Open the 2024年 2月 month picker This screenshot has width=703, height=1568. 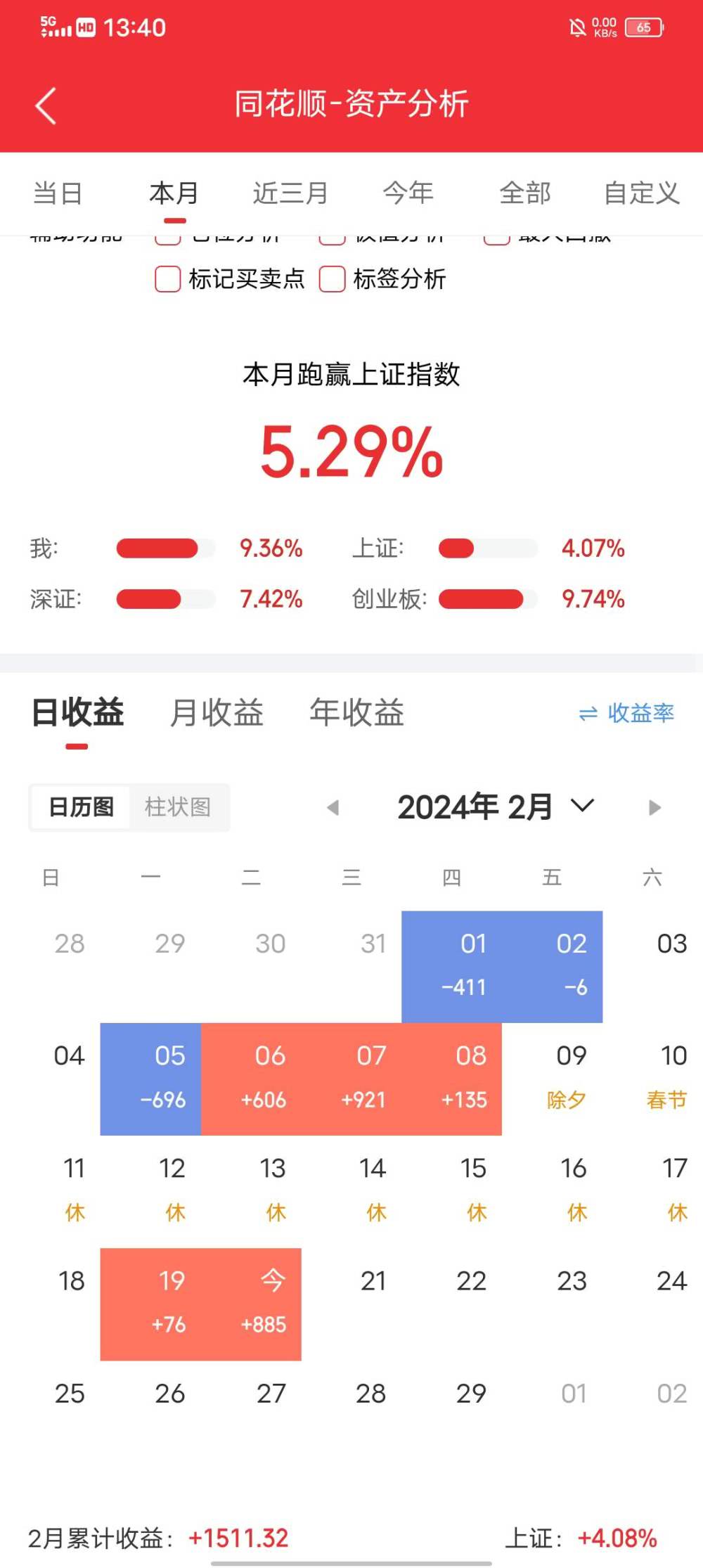pyautogui.click(x=496, y=807)
